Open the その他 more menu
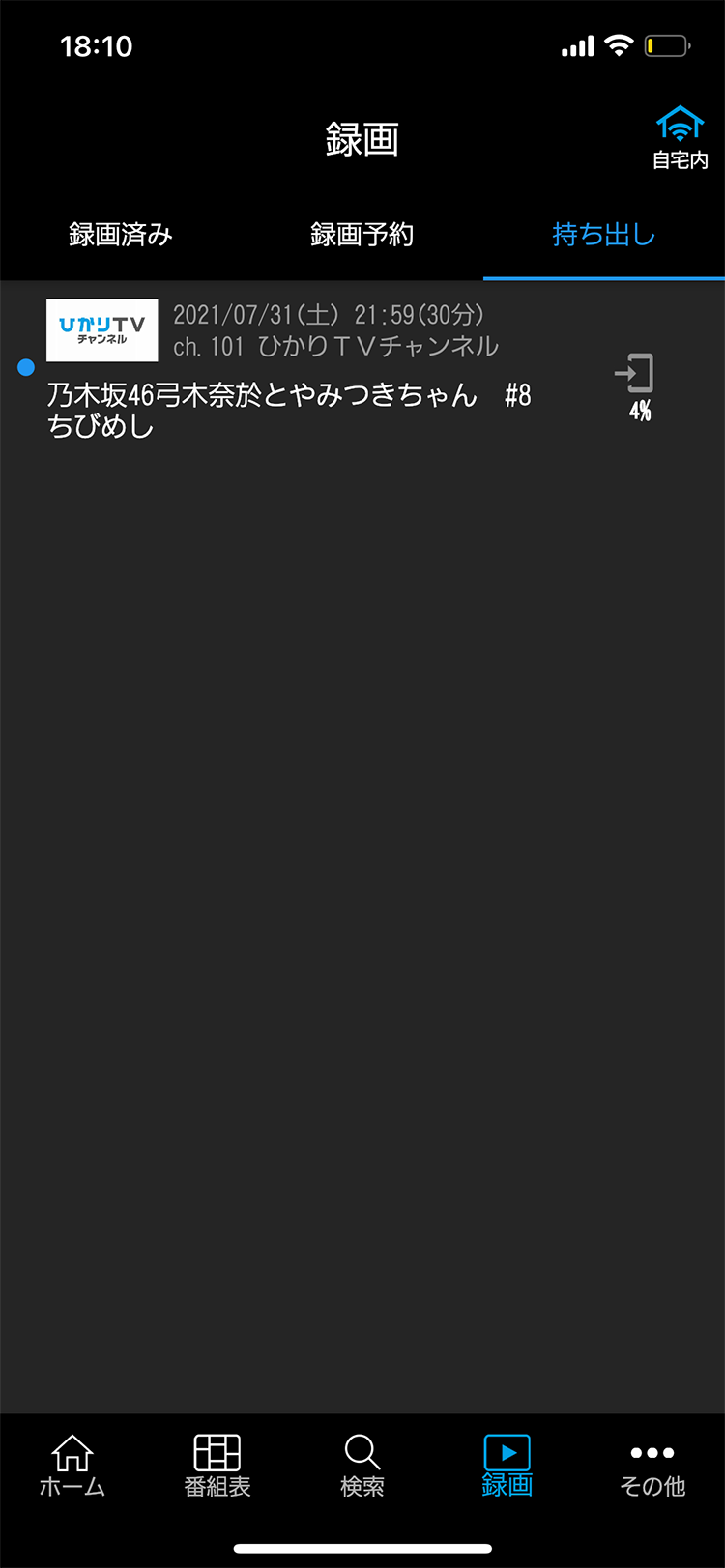This screenshot has width=725, height=1568. tap(652, 1465)
